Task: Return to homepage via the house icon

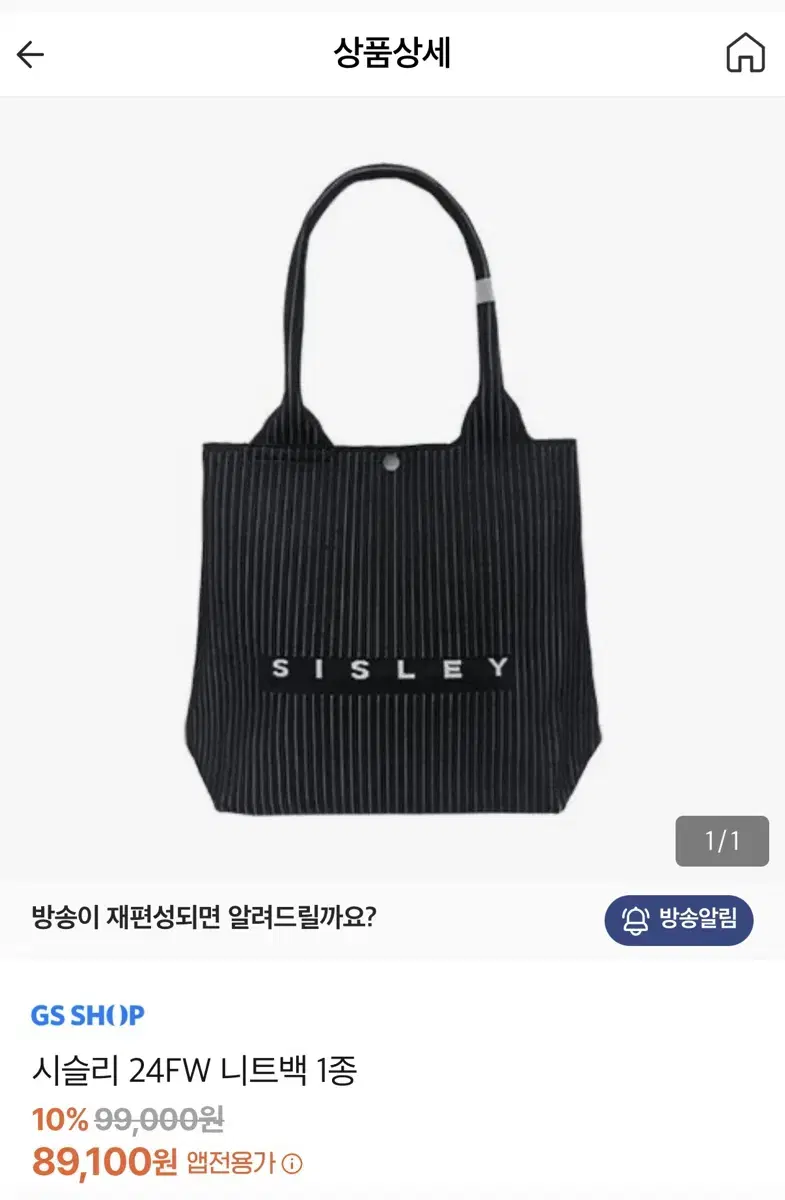Action: point(743,55)
